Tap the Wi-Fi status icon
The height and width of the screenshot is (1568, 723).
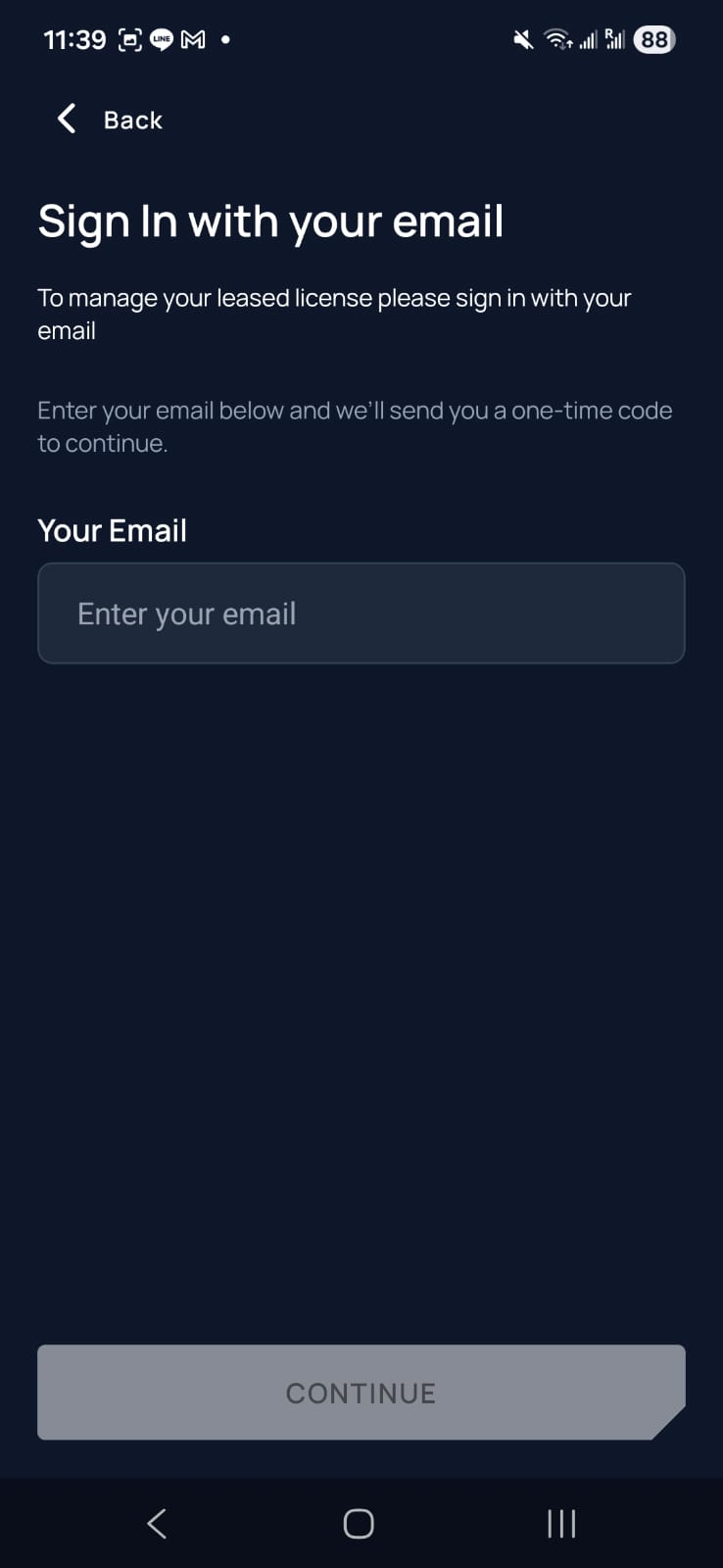555,39
